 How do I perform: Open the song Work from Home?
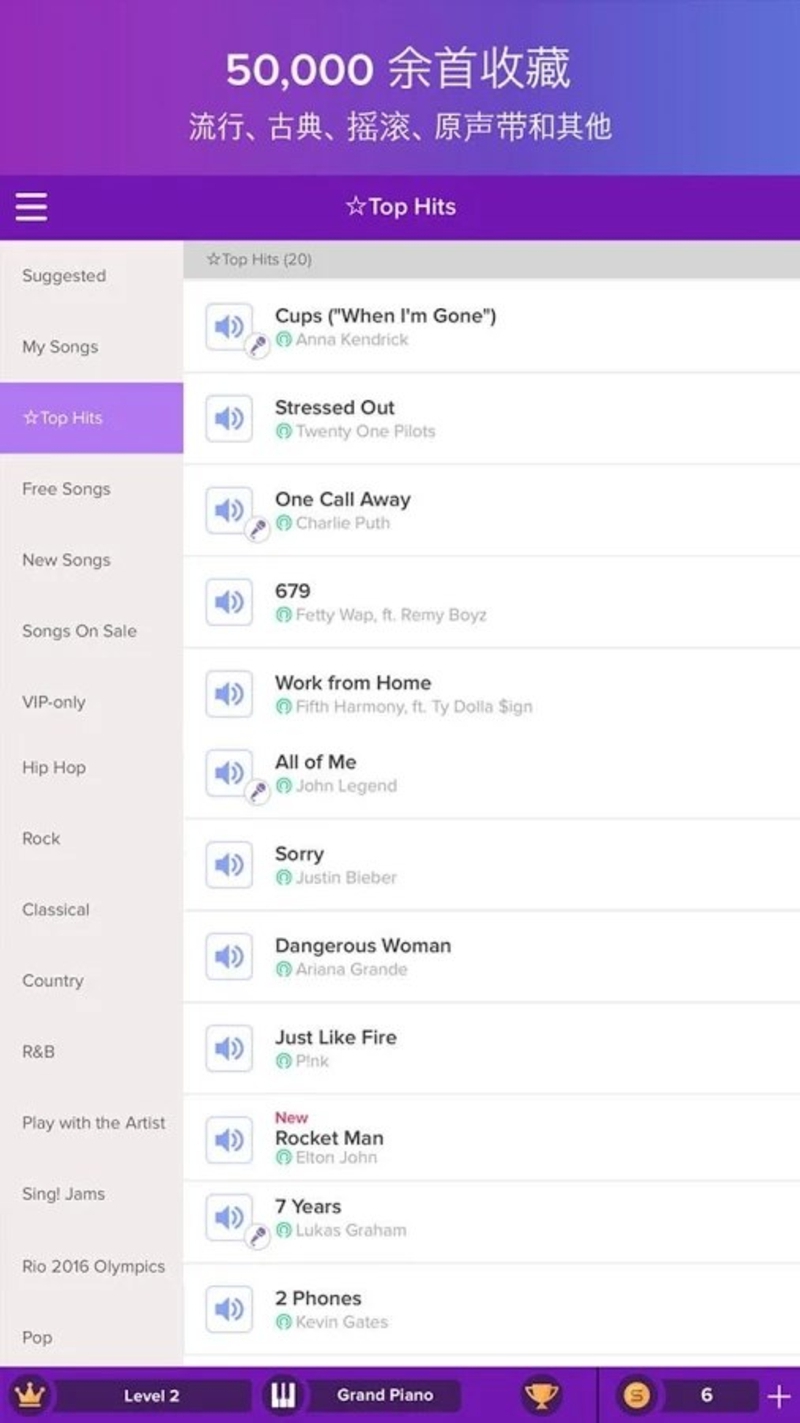[353, 683]
